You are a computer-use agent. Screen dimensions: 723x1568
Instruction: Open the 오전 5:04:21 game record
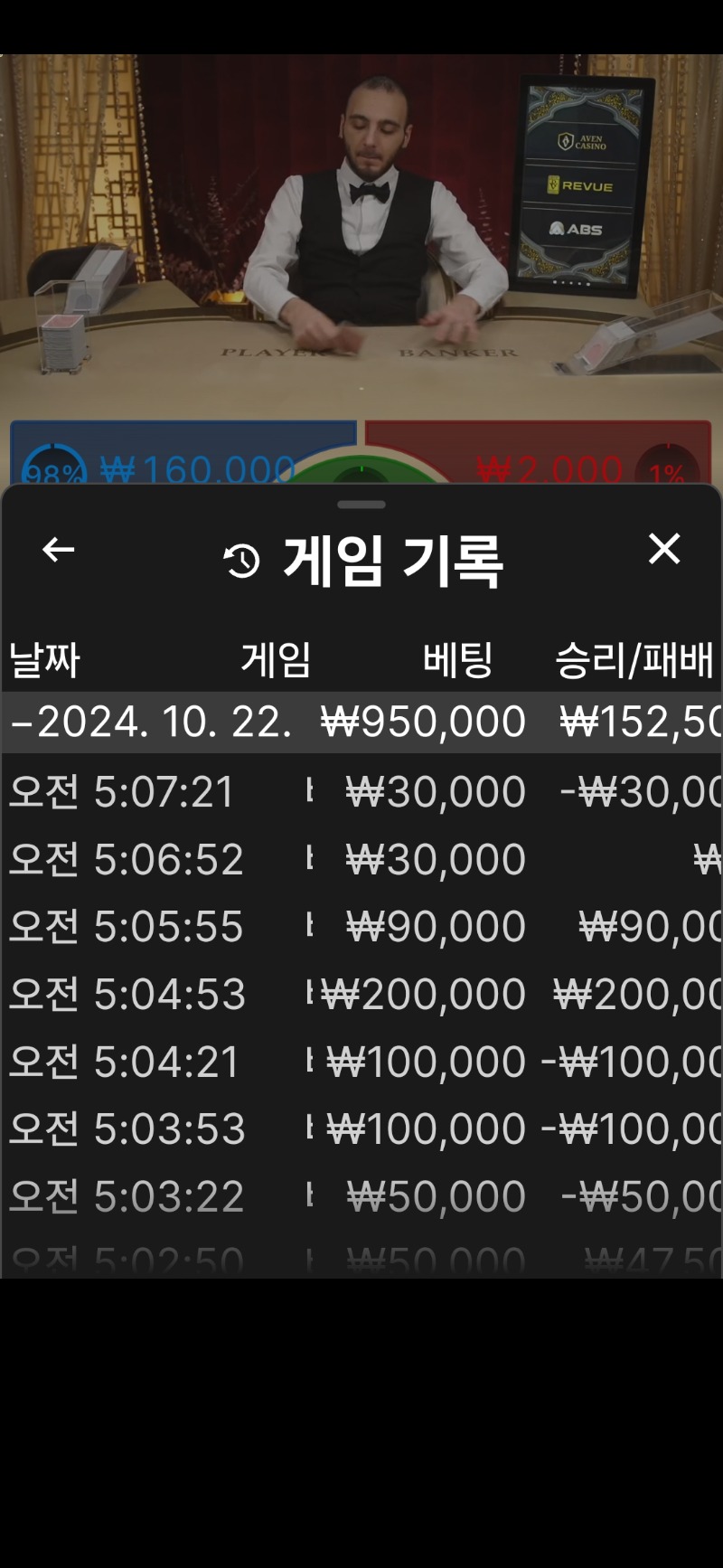coord(361,1062)
